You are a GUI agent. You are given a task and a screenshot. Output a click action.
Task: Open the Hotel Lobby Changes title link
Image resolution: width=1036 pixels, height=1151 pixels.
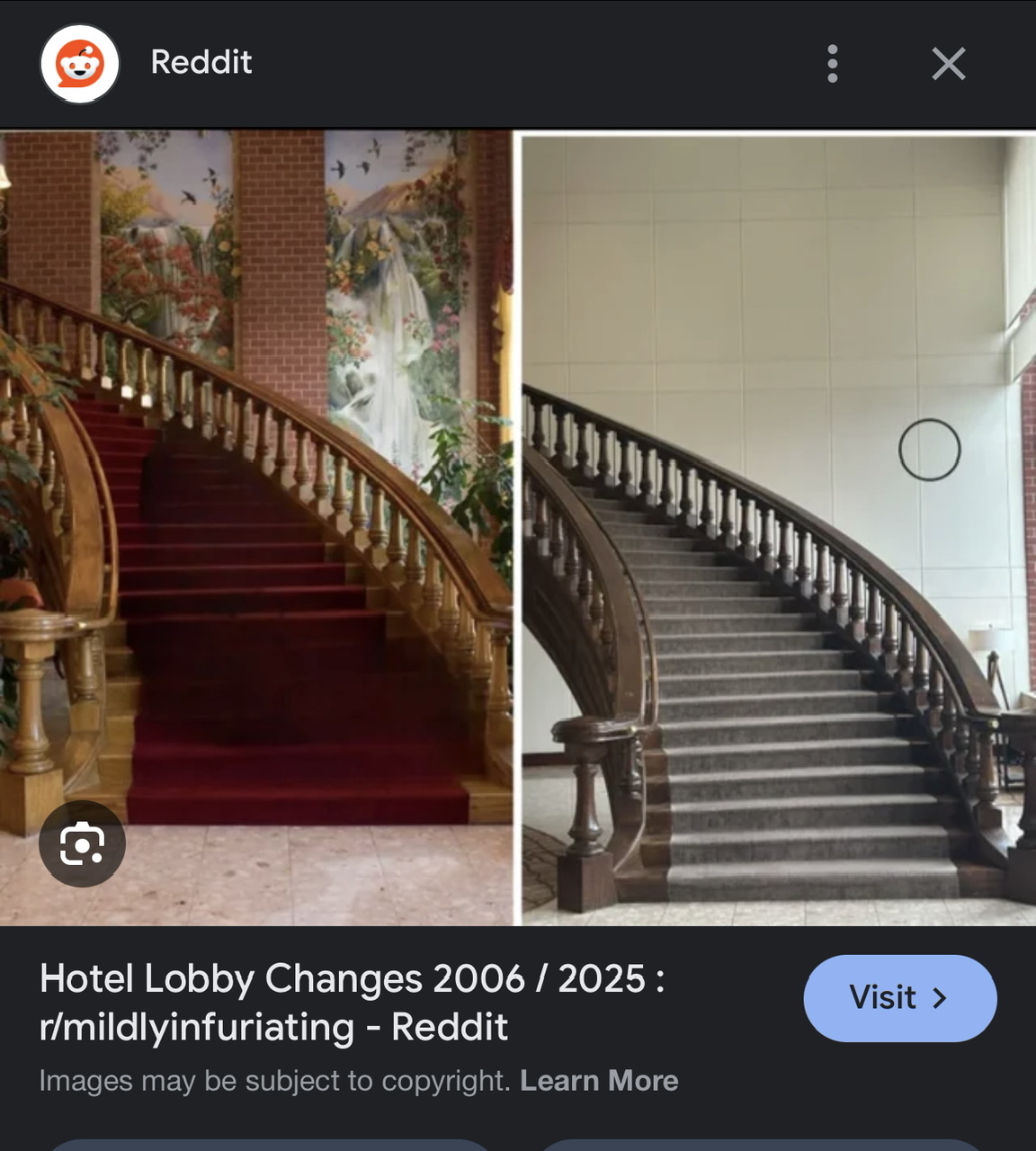coord(352,1002)
